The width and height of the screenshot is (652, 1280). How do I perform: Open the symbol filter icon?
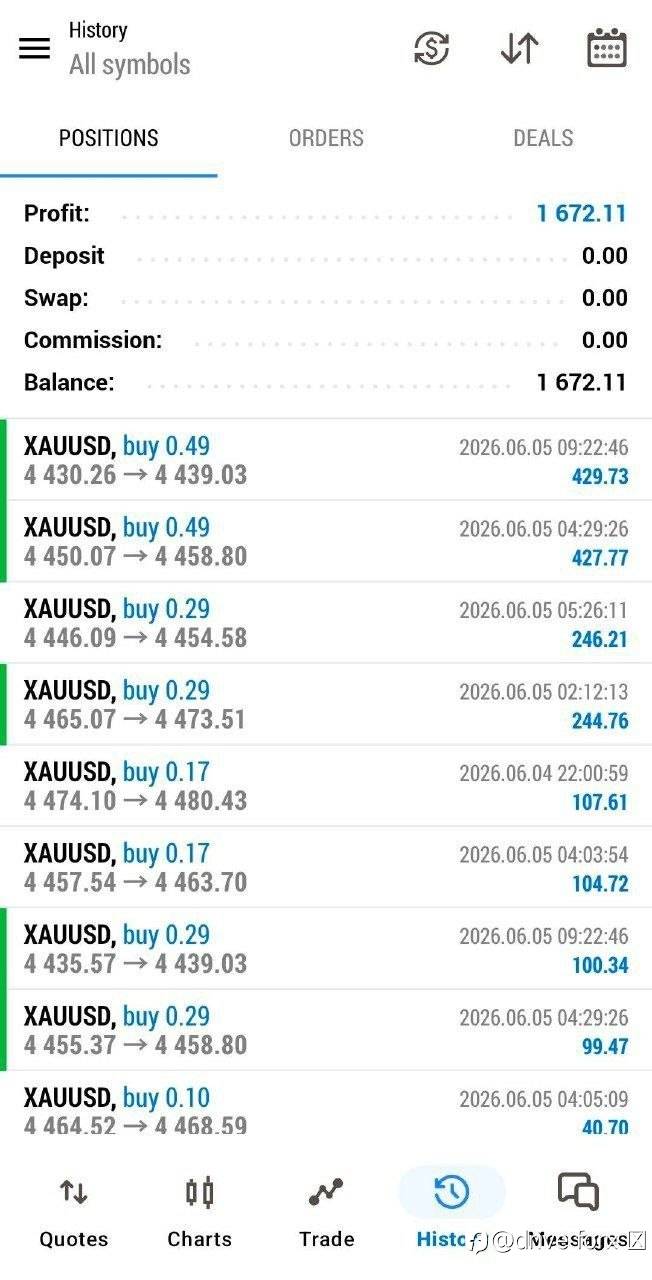(432, 48)
